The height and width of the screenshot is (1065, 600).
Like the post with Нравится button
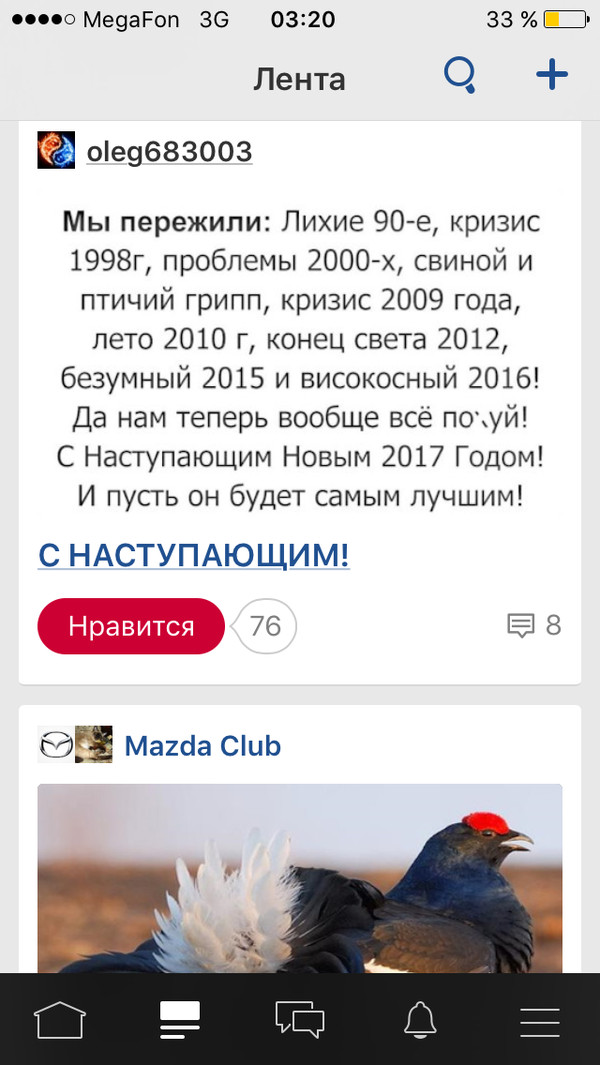tap(131, 626)
